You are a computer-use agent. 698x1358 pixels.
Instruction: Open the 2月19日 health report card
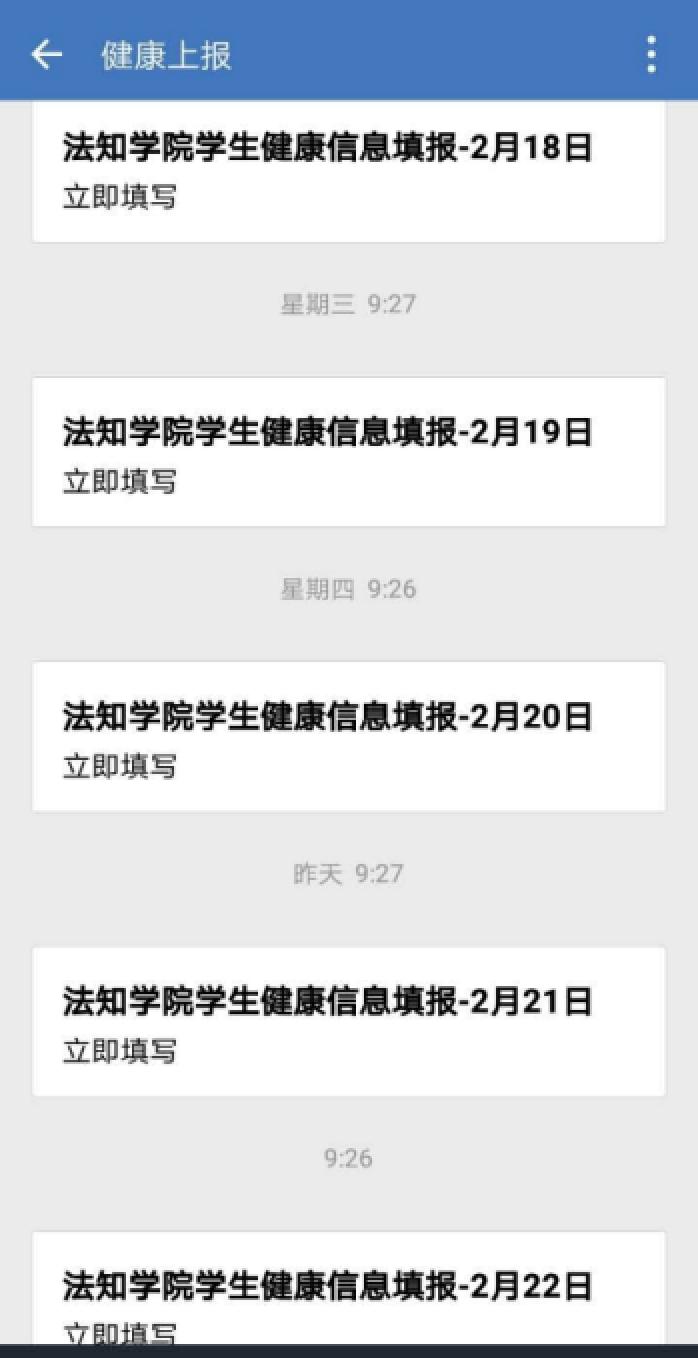click(x=348, y=452)
